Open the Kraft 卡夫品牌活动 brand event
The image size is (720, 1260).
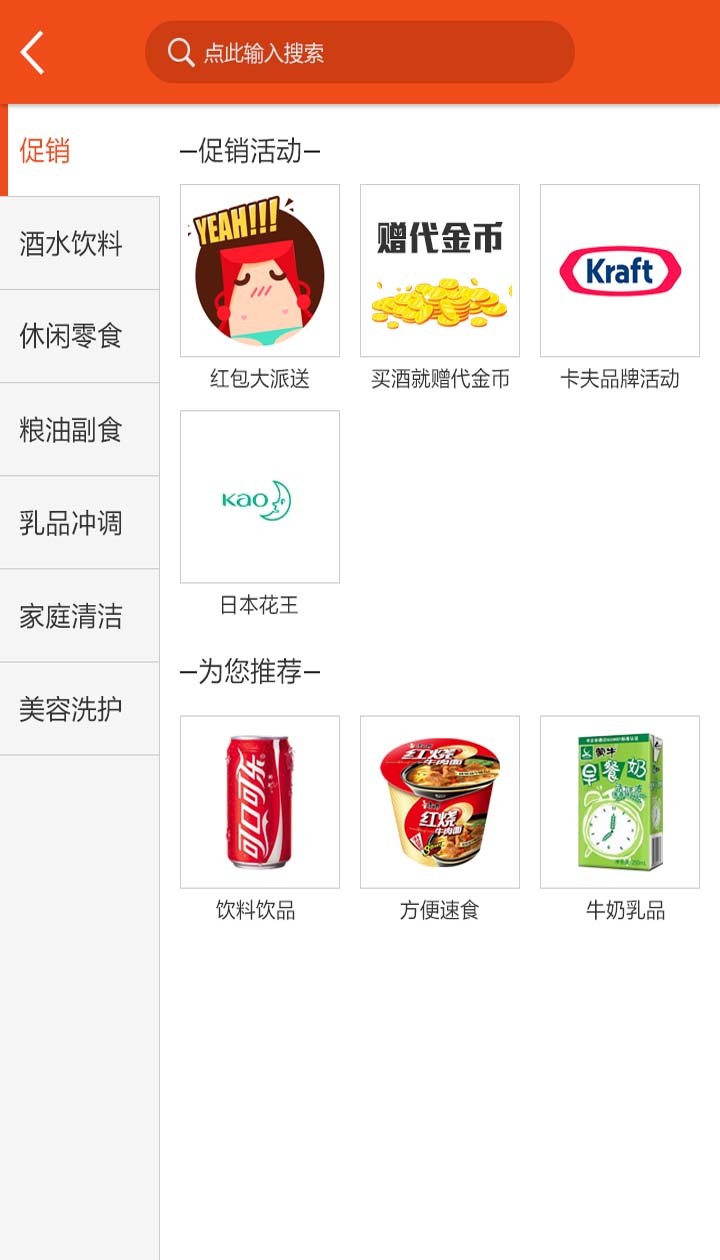point(618,269)
